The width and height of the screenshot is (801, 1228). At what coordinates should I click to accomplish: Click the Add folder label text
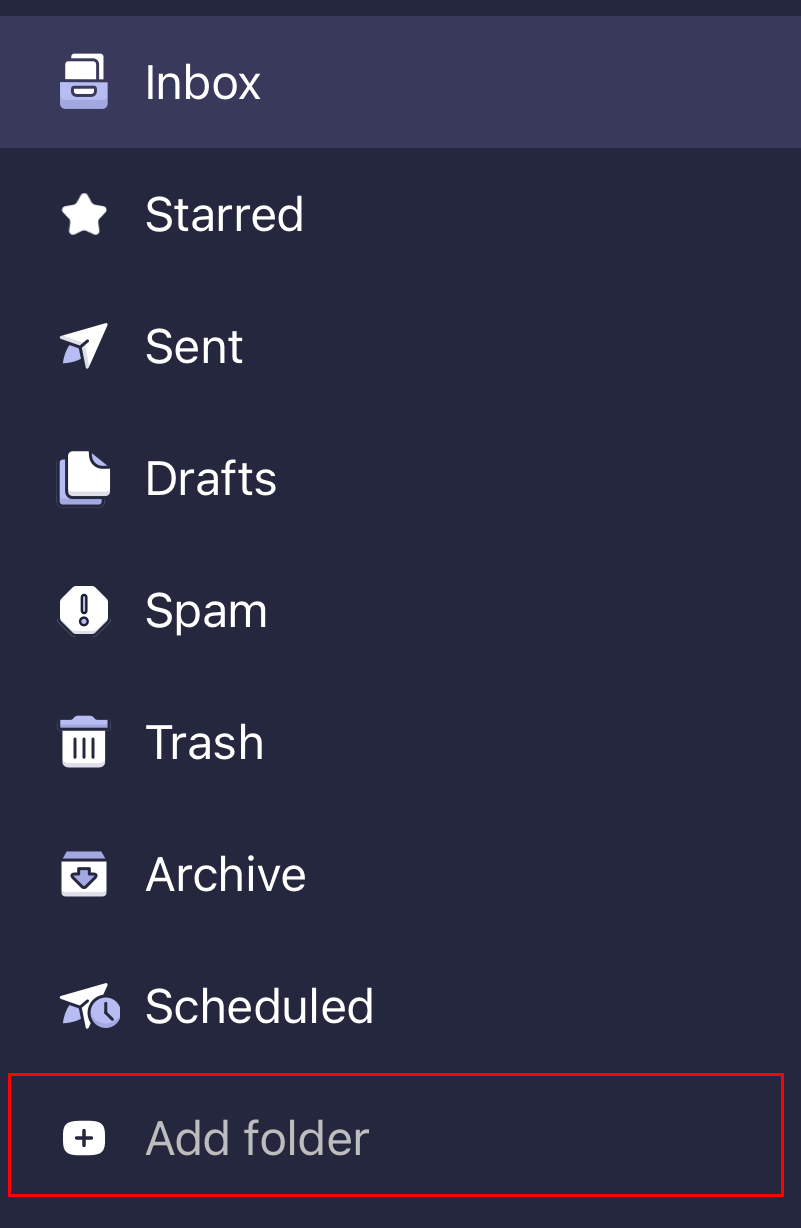click(x=258, y=1137)
